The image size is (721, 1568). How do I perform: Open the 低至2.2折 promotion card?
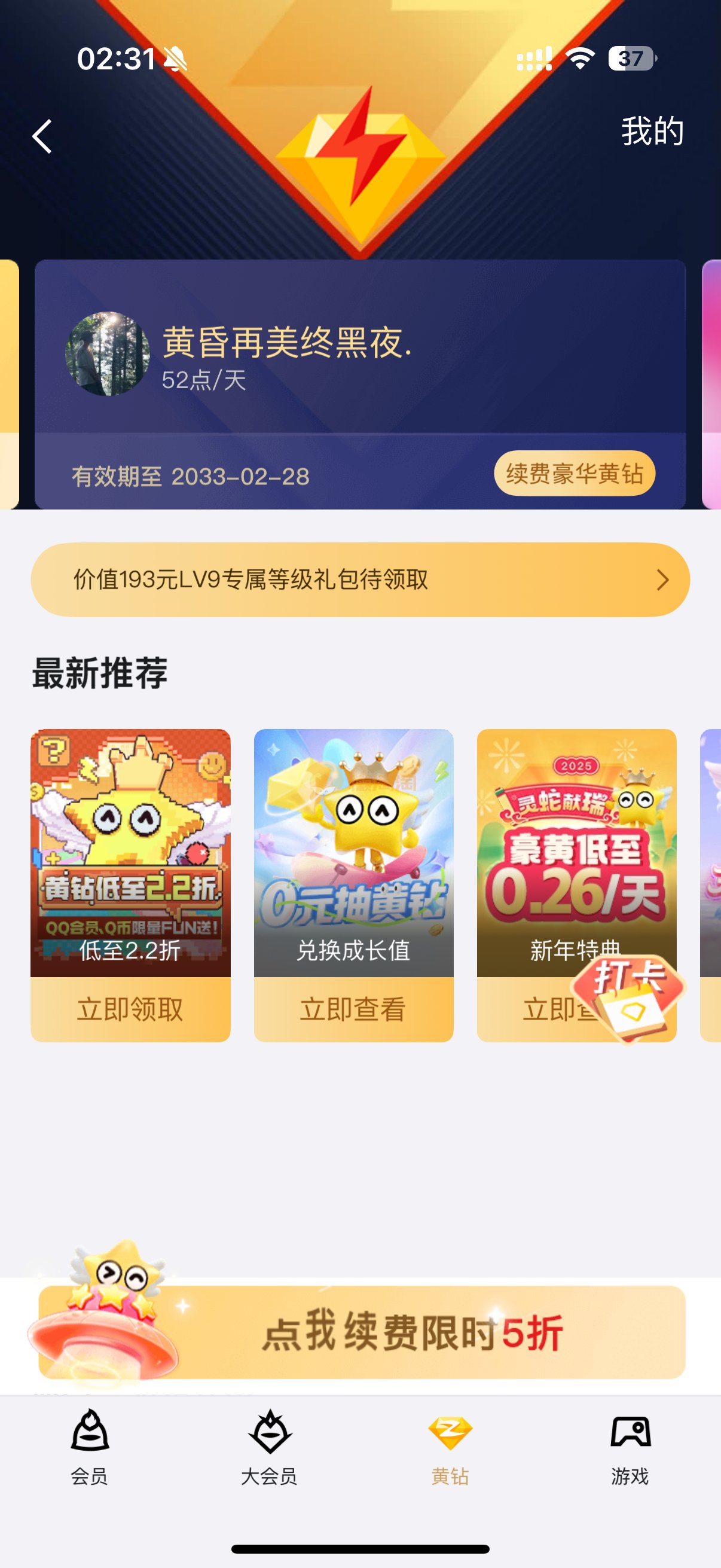click(x=130, y=852)
